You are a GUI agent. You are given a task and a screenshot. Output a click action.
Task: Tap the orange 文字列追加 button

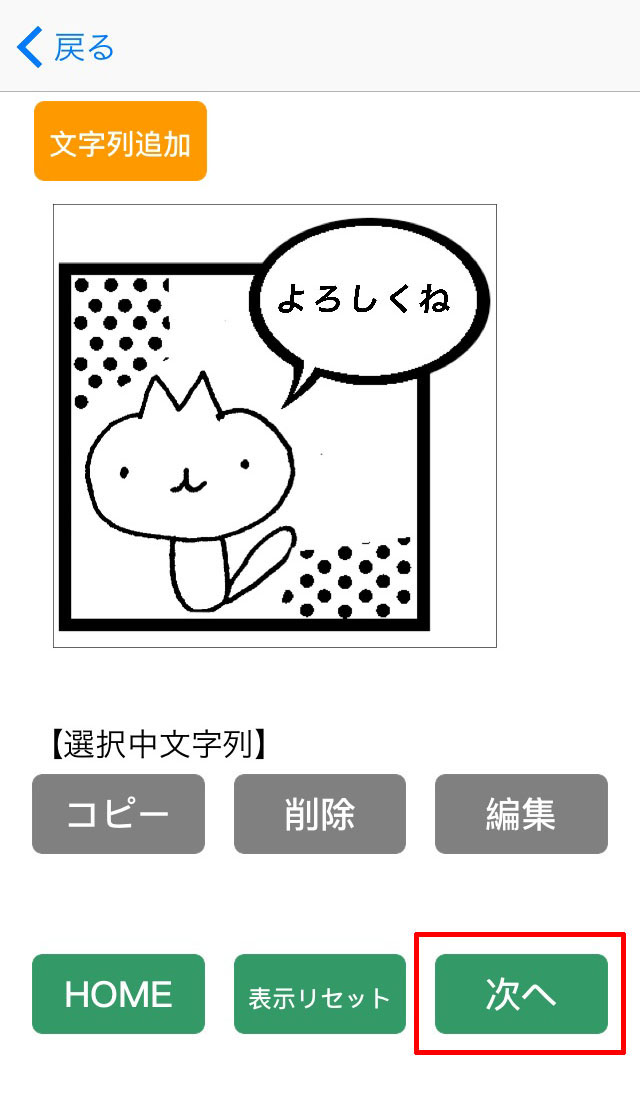121,142
